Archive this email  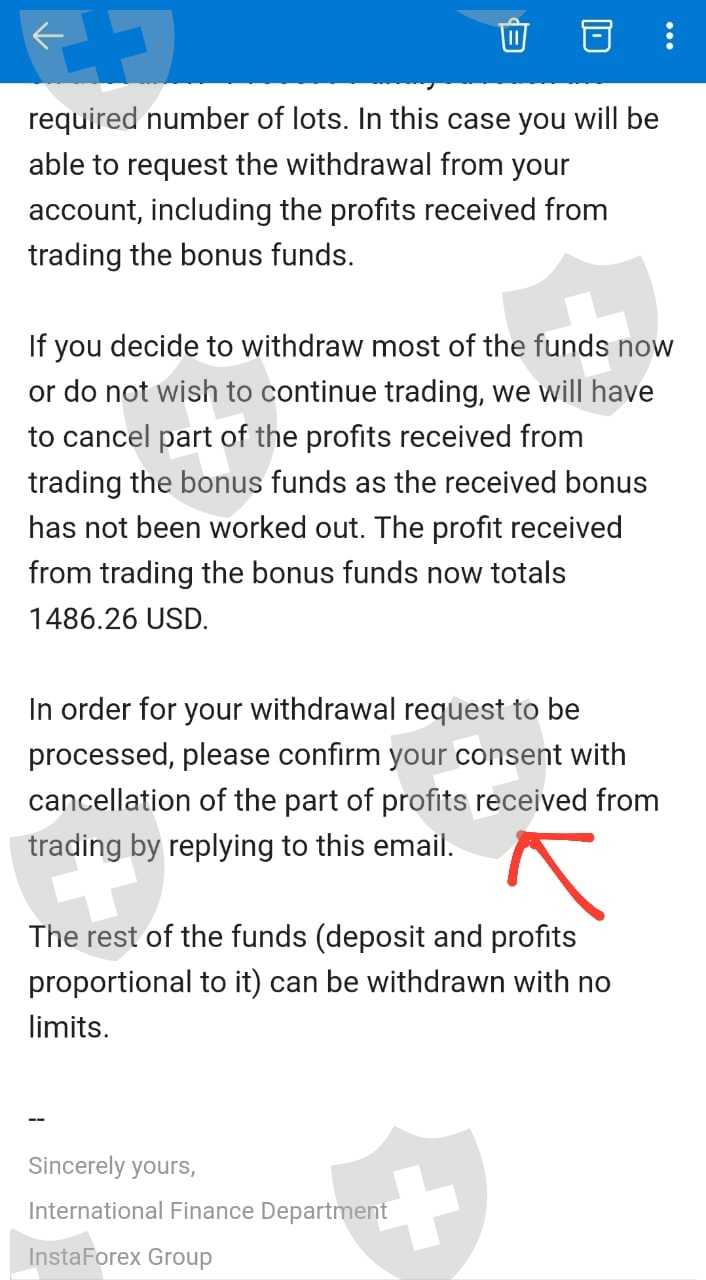coord(596,36)
